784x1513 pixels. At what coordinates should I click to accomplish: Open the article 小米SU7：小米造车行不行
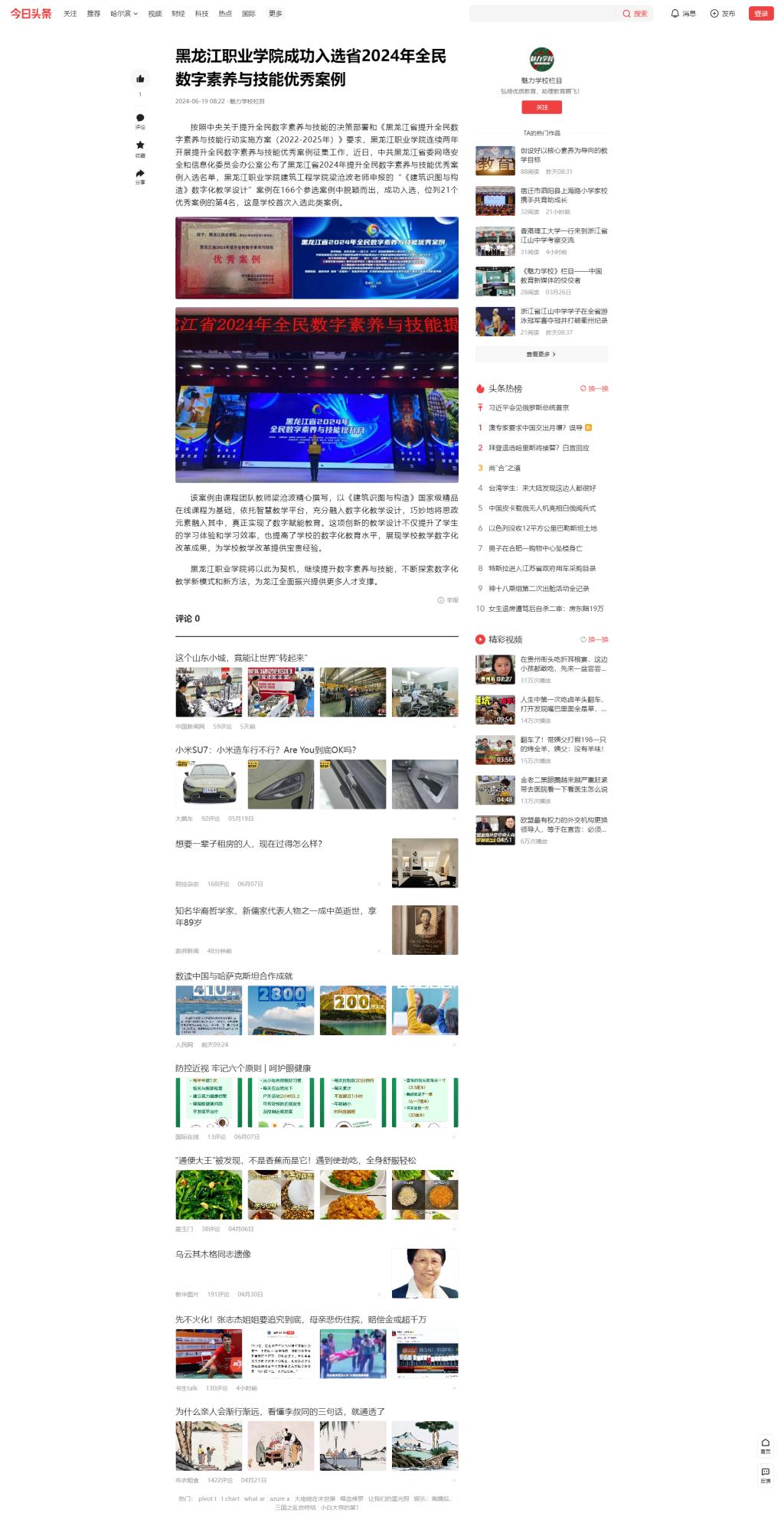[265, 750]
